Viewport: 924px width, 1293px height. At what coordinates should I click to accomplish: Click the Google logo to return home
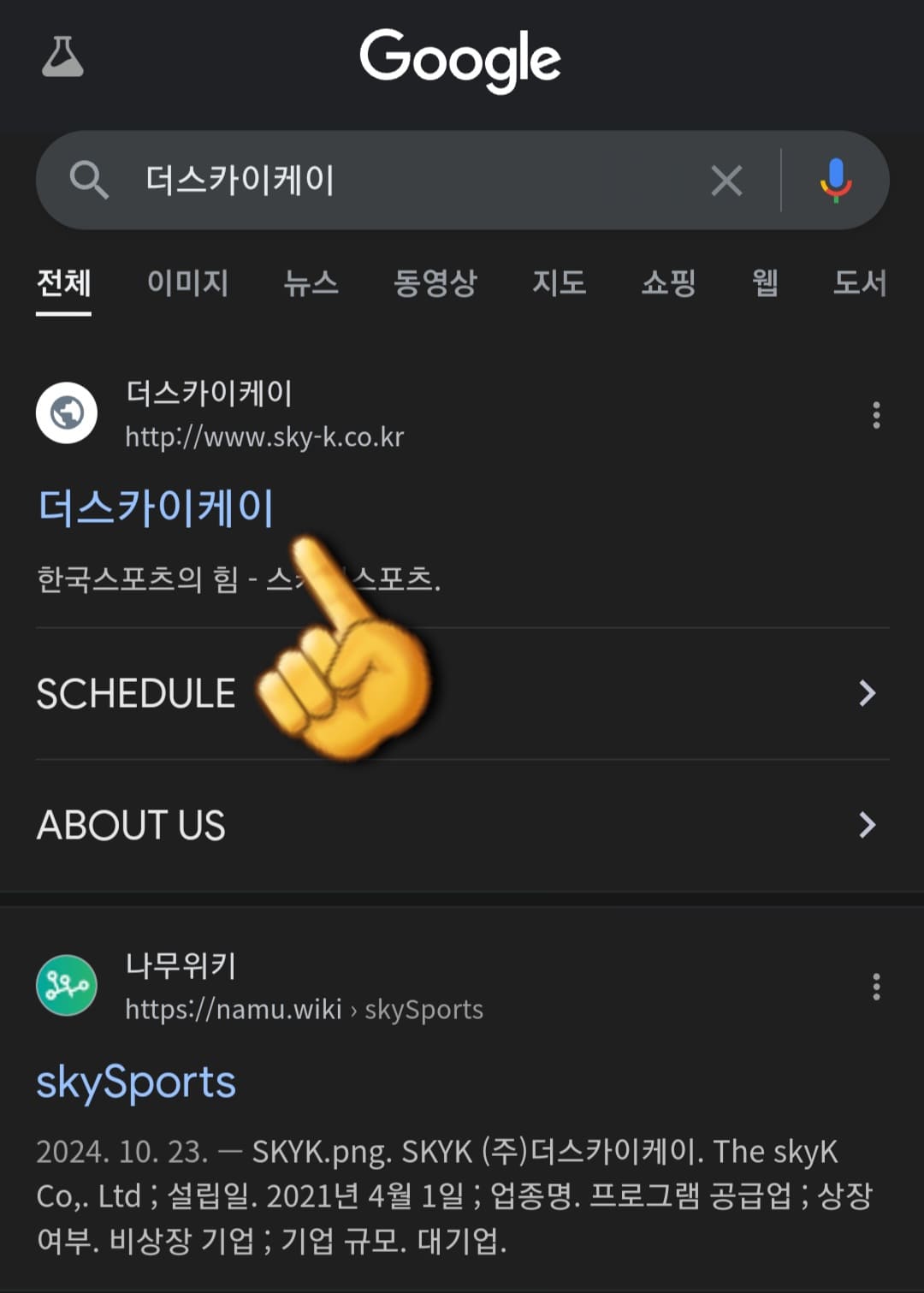pos(462,58)
